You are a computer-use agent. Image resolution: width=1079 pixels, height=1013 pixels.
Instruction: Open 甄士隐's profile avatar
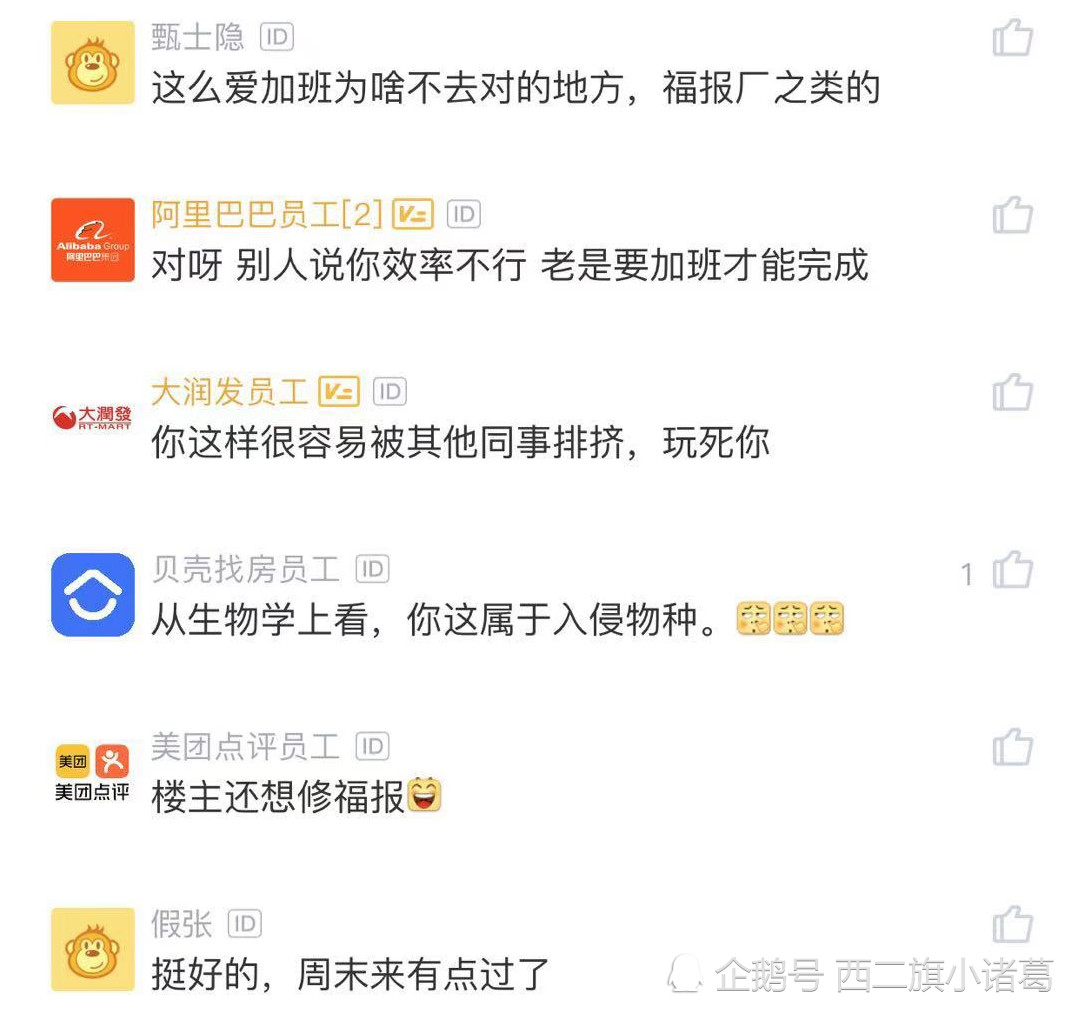point(93,63)
